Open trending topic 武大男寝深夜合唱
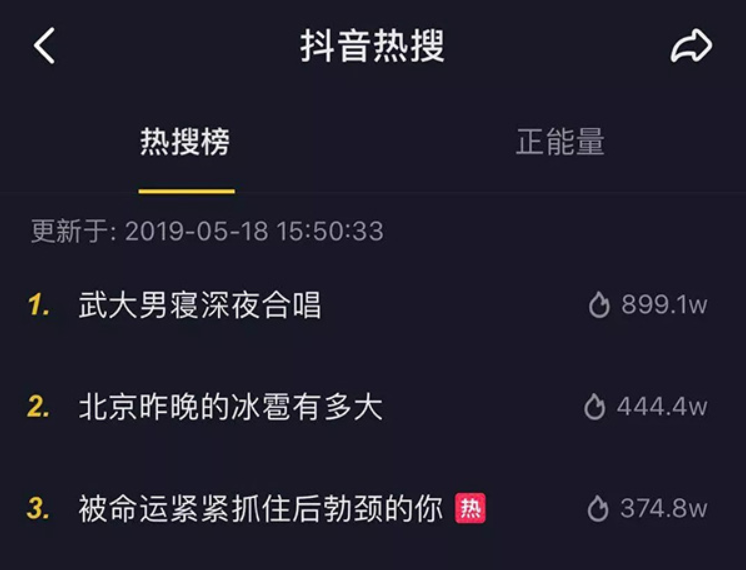This screenshot has height=570, width=746. [x=200, y=306]
